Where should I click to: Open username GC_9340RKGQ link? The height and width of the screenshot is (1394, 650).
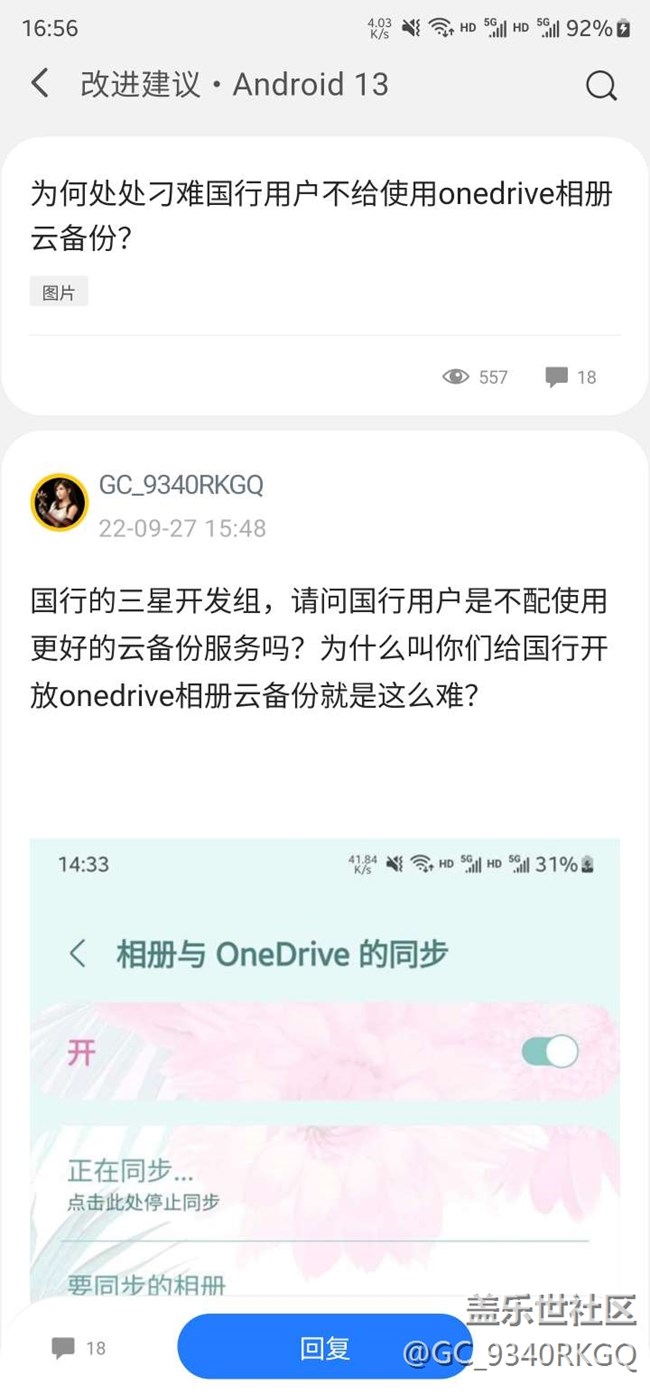(x=181, y=485)
